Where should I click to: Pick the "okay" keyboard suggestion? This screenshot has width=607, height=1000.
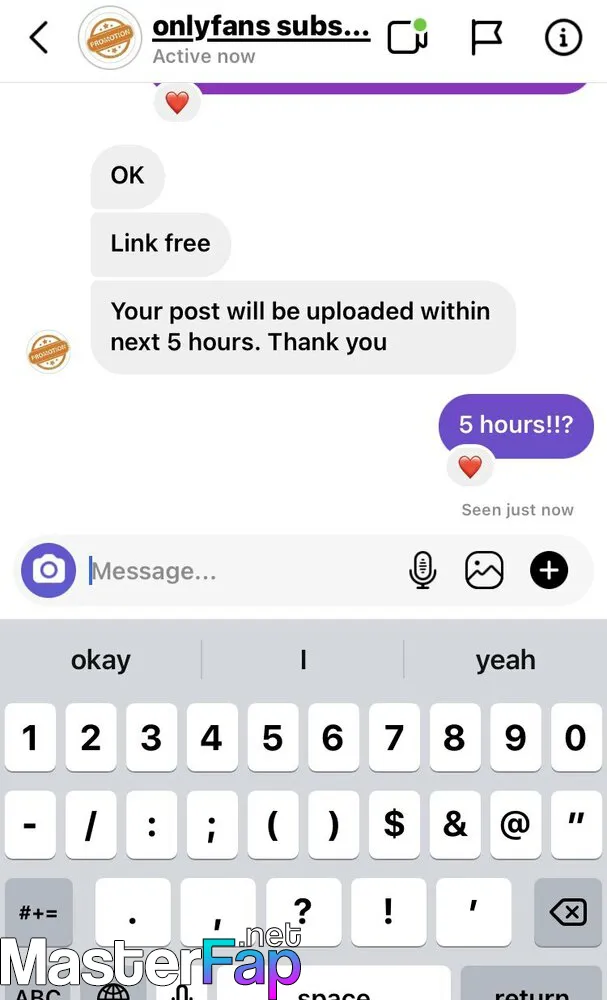click(x=100, y=660)
